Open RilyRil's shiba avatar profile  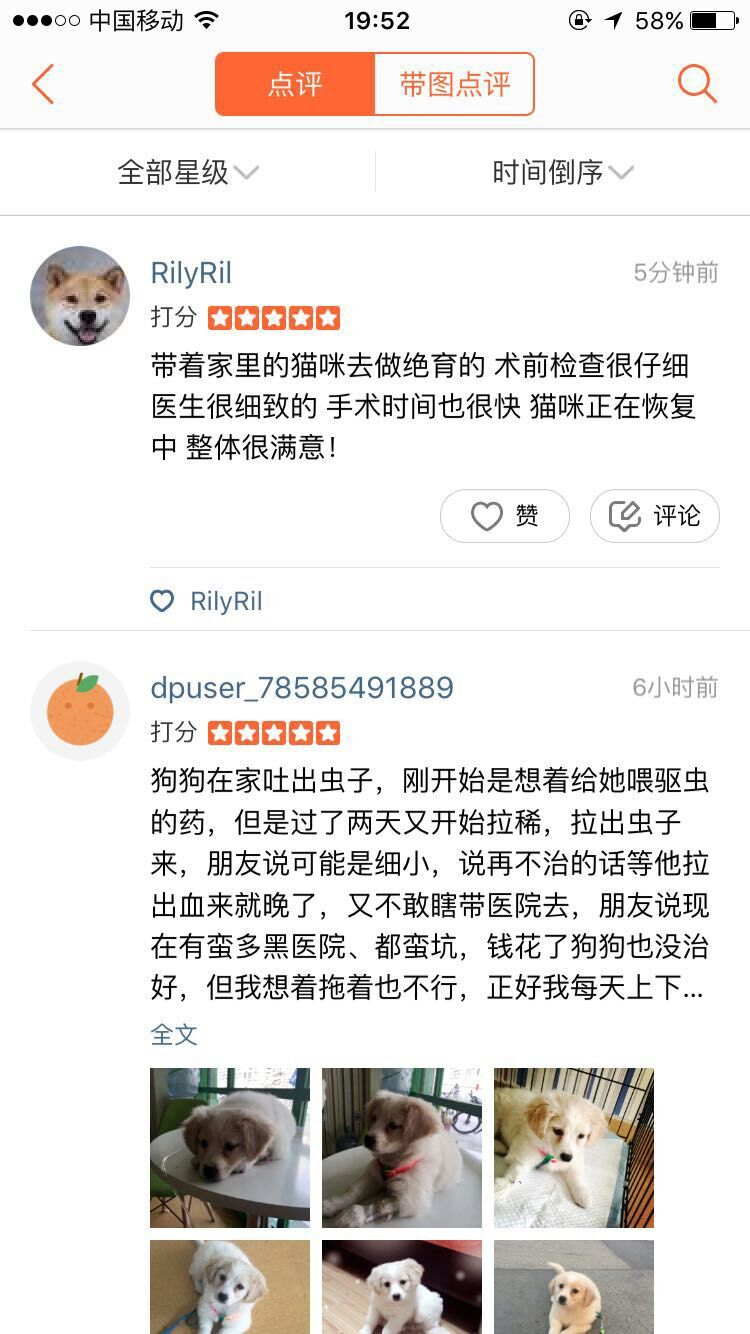pos(80,296)
